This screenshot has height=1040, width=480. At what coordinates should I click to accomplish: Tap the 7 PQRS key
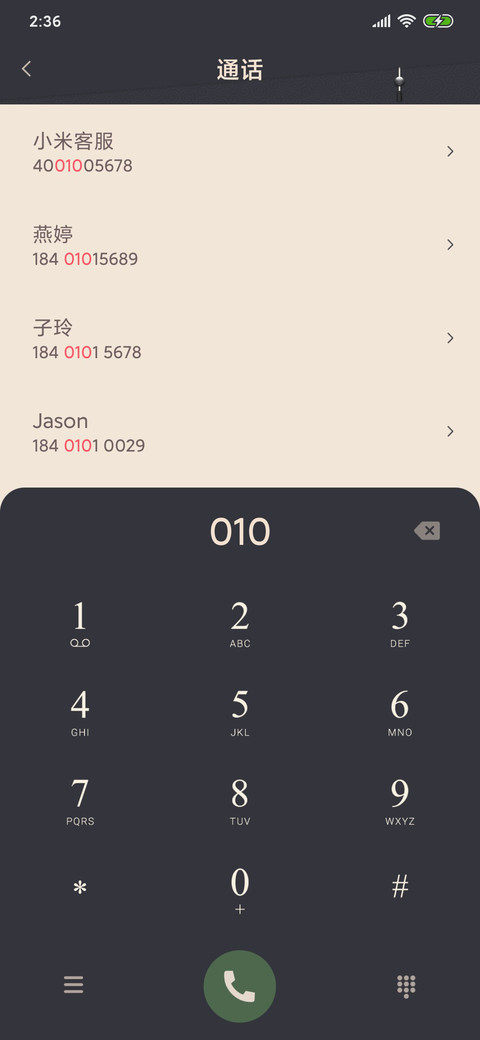pyautogui.click(x=80, y=802)
